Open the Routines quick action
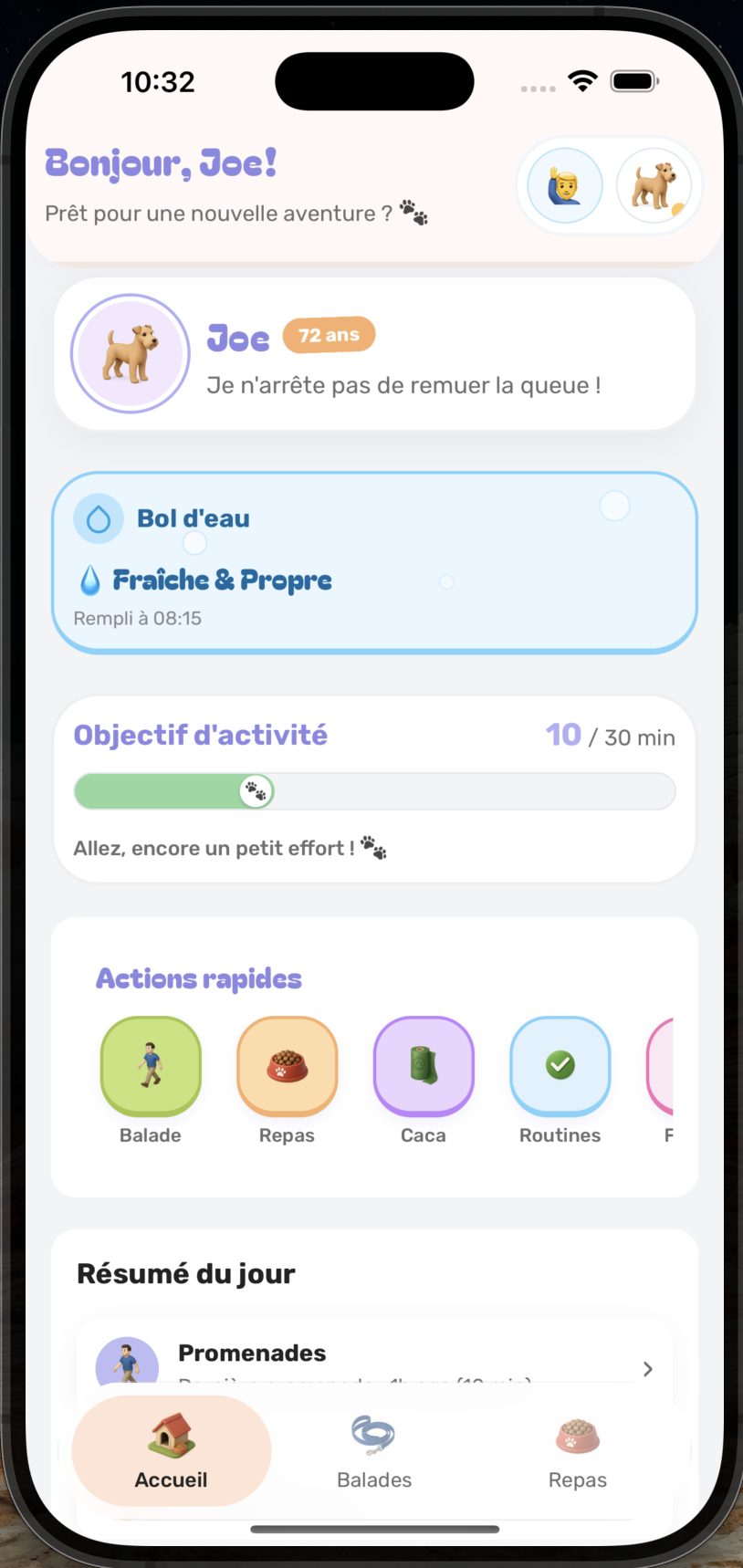The image size is (743, 1568). point(560,1067)
